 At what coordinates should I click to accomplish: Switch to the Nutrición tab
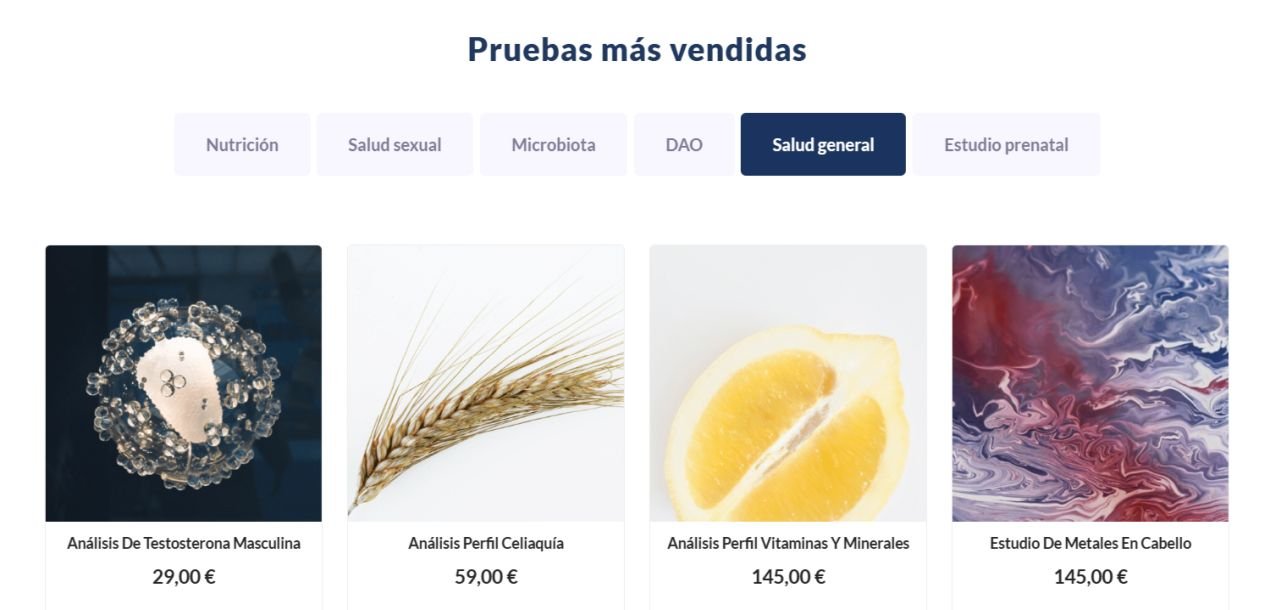(x=242, y=145)
